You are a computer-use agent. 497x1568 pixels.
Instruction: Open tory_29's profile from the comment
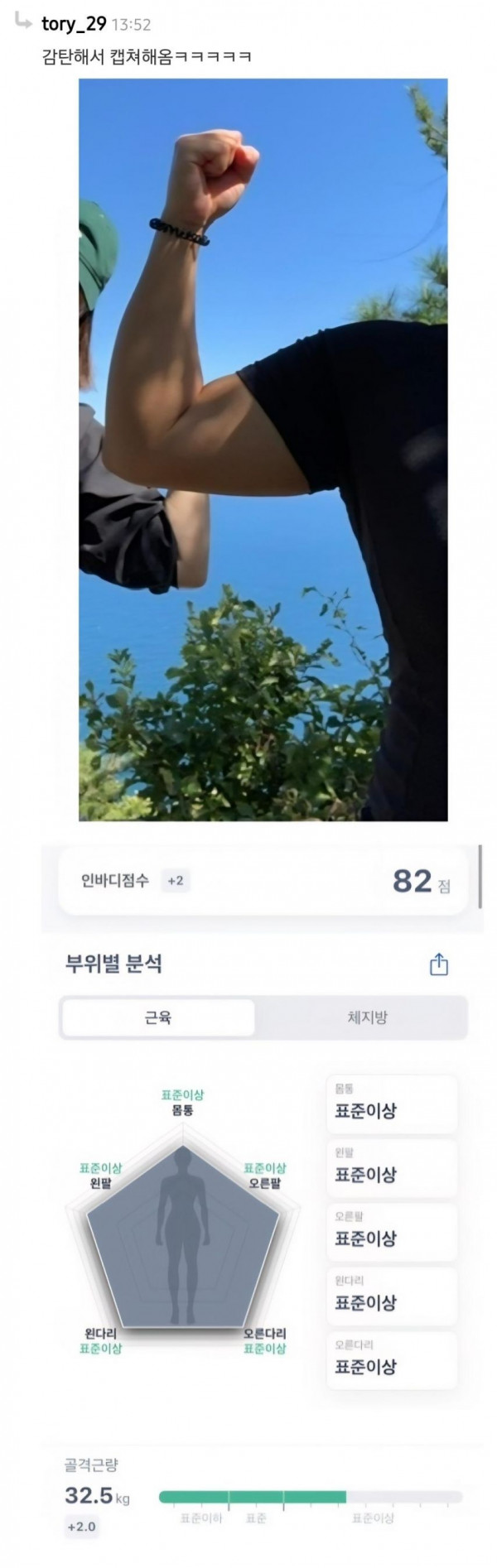[74, 24]
